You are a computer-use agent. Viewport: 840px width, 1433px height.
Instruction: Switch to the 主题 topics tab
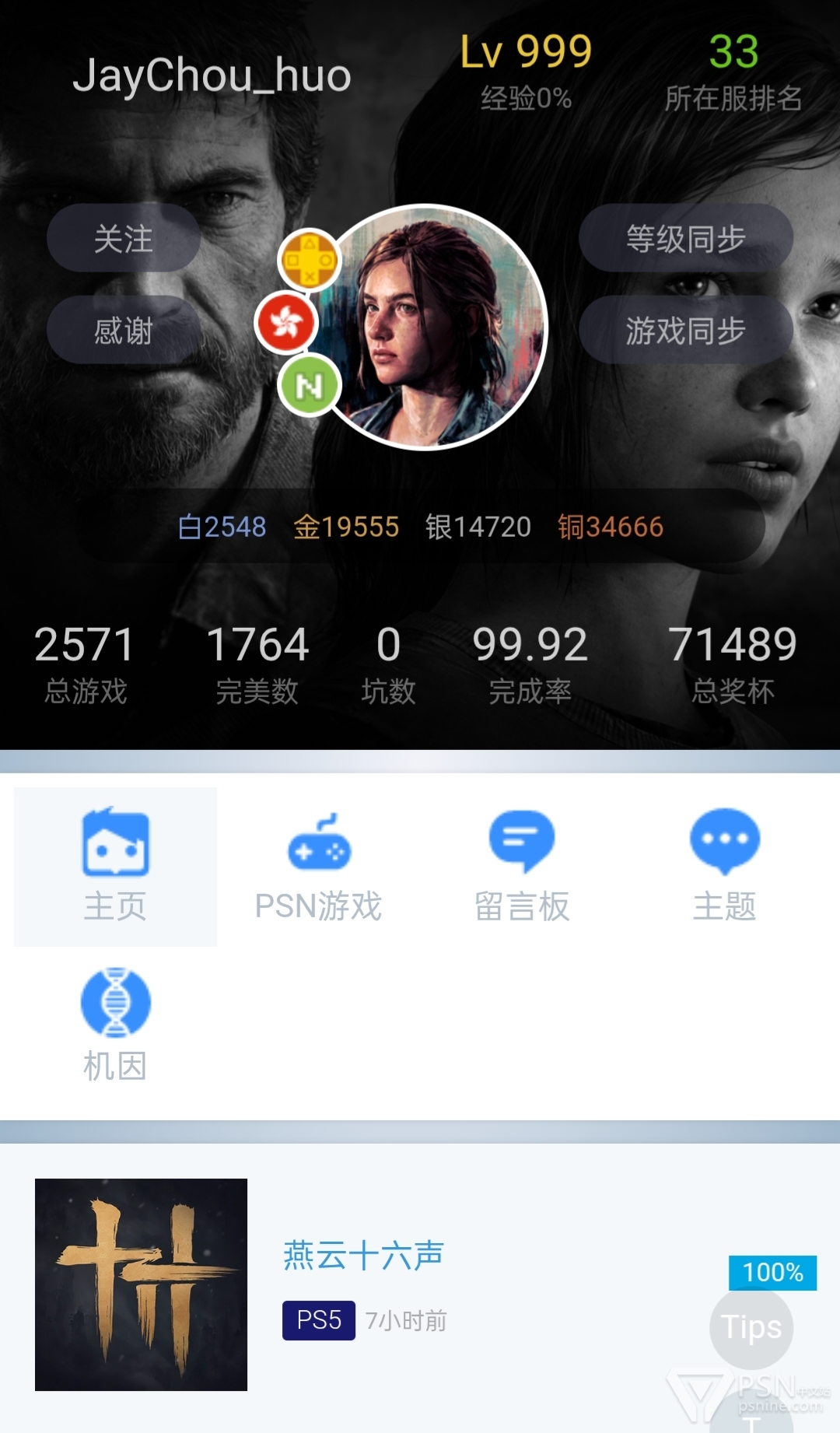click(724, 866)
